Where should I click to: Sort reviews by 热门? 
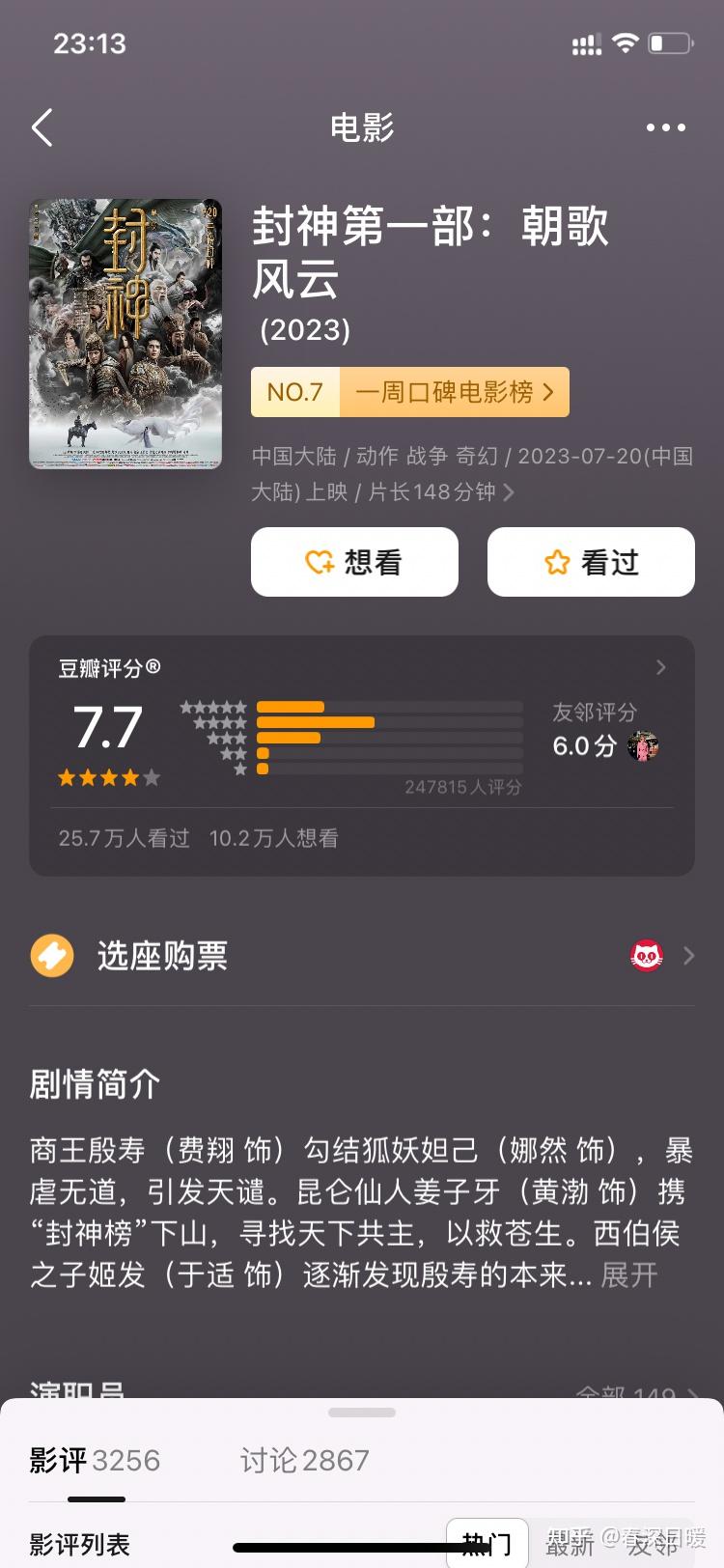(x=487, y=1544)
